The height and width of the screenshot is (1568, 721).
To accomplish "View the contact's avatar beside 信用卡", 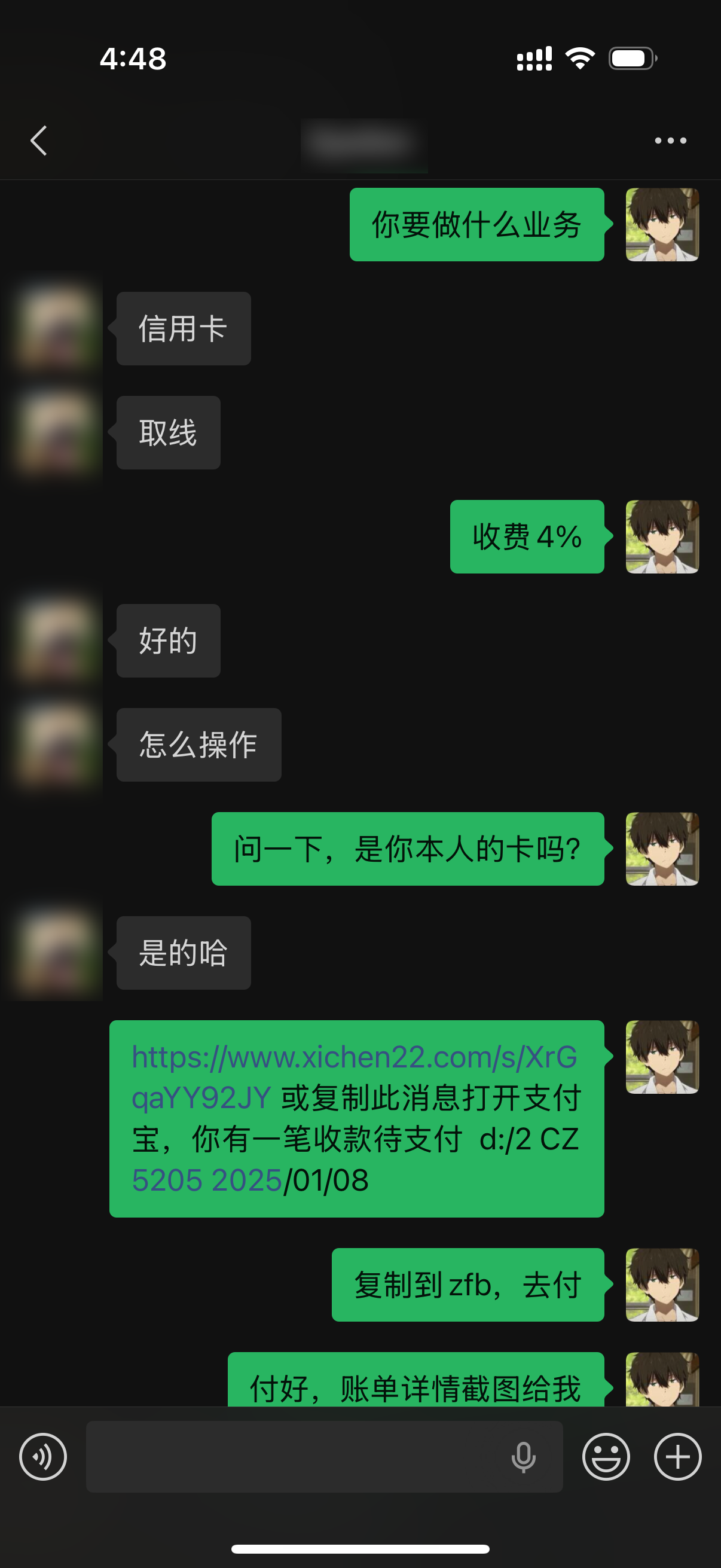I will point(56,329).
